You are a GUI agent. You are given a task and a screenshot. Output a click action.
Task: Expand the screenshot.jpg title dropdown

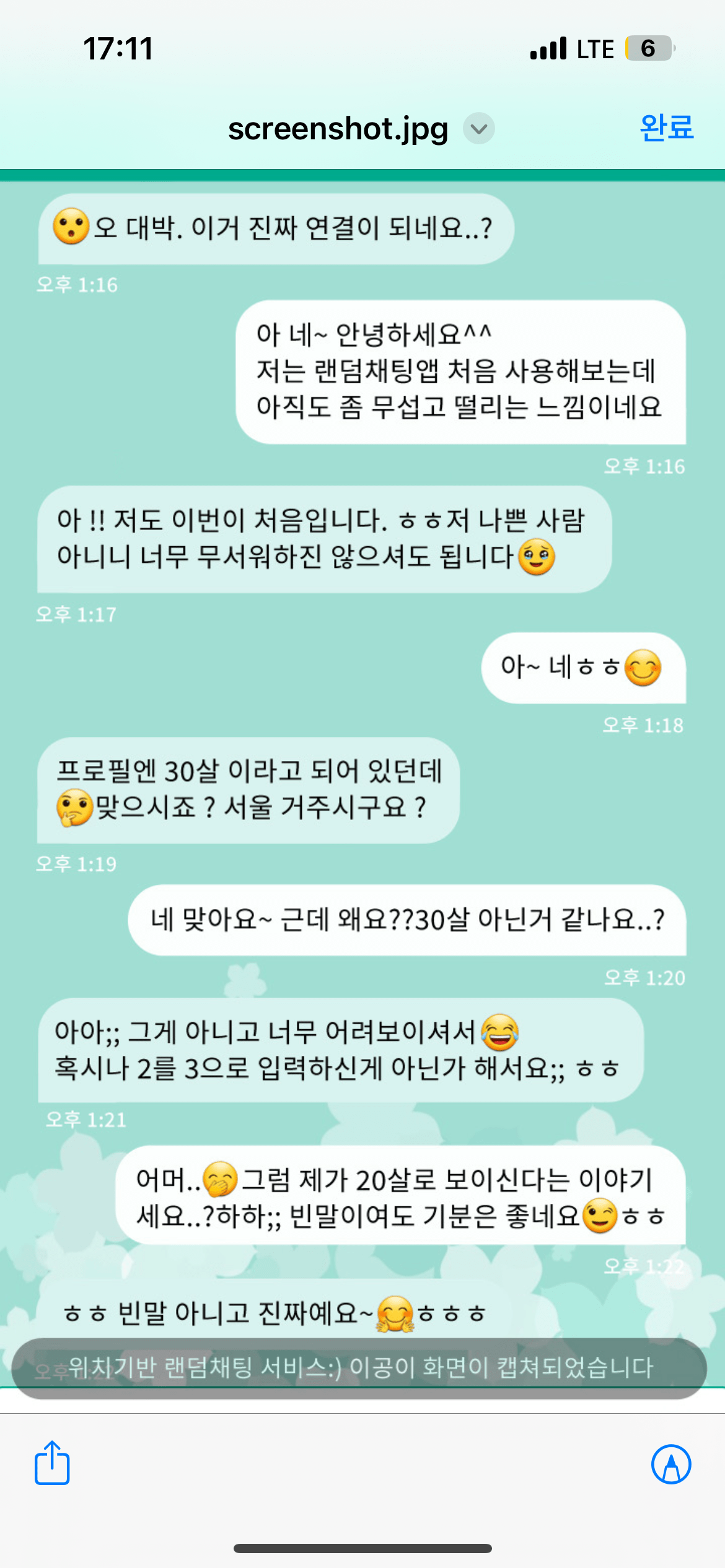coord(479,129)
